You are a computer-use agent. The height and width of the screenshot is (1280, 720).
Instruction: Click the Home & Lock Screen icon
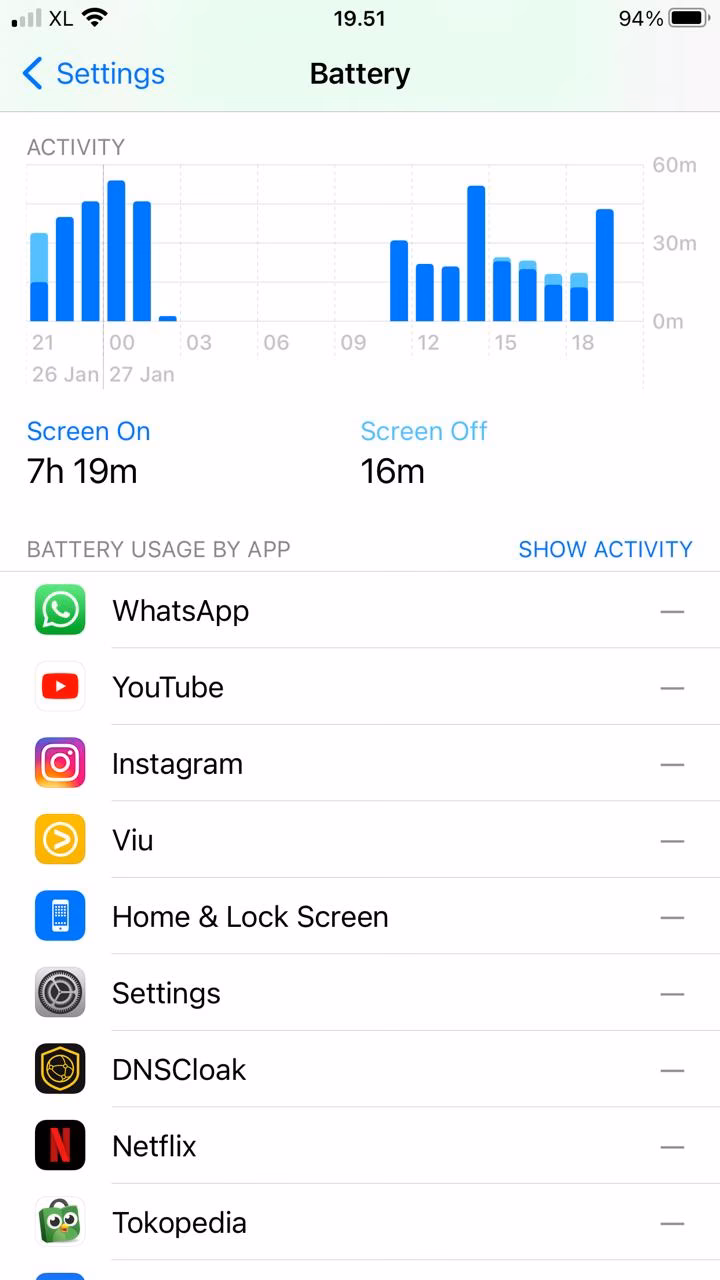point(59,916)
